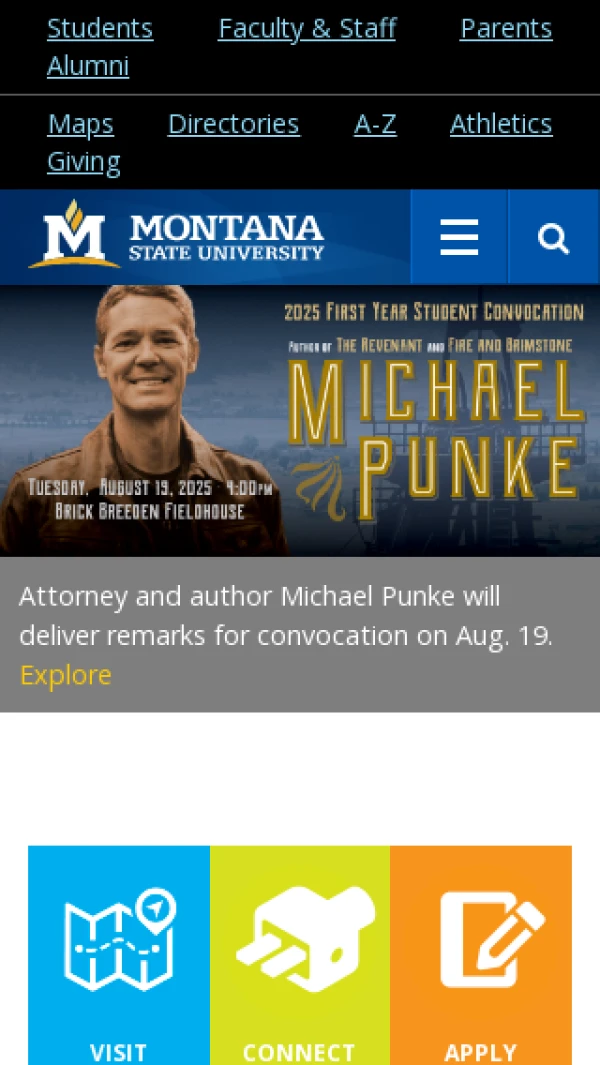
Task: Open the Connect tile
Action: click(299, 955)
